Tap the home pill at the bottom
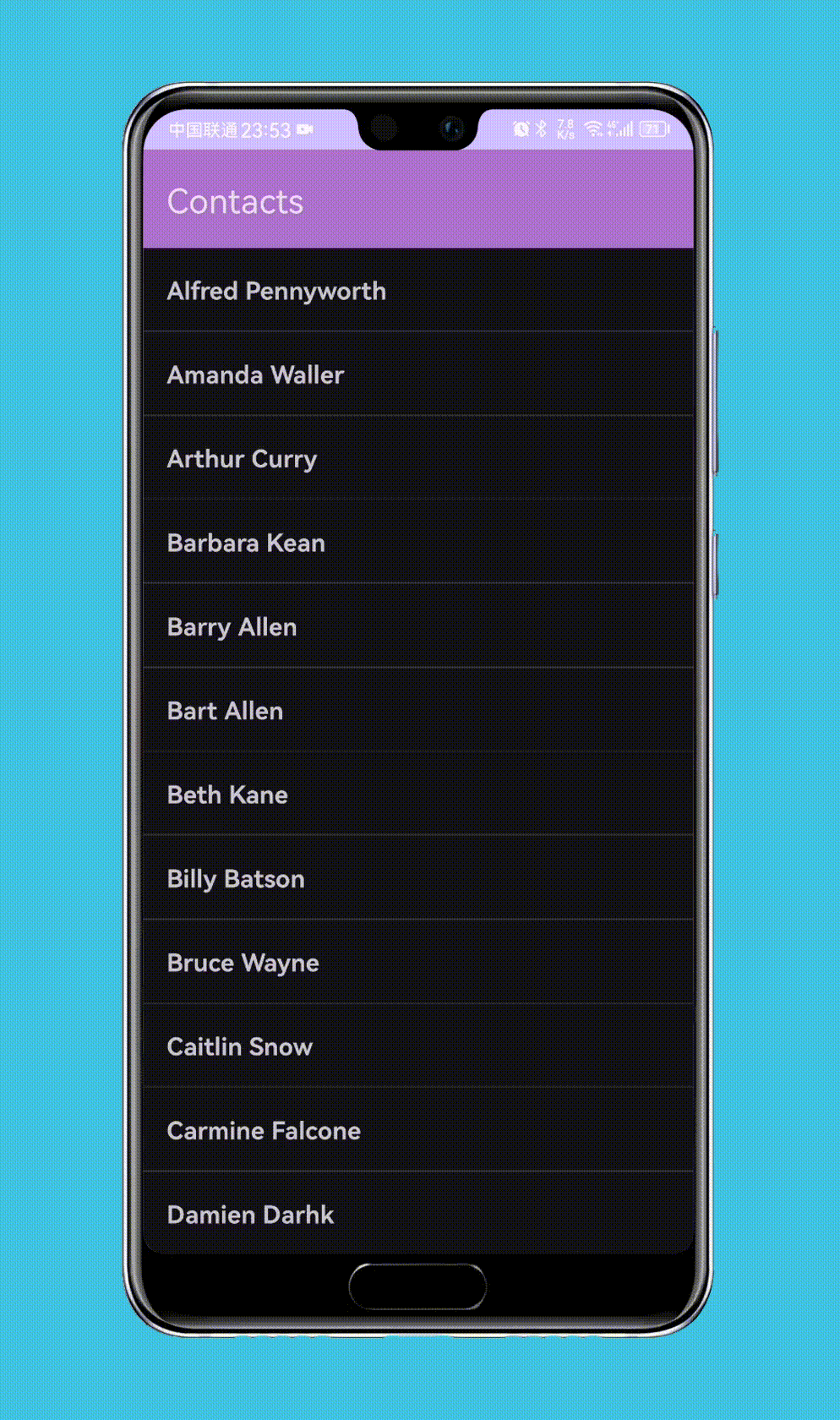Image resolution: width=840 pixels, height=1420 pixels. tap(417, 1286)
